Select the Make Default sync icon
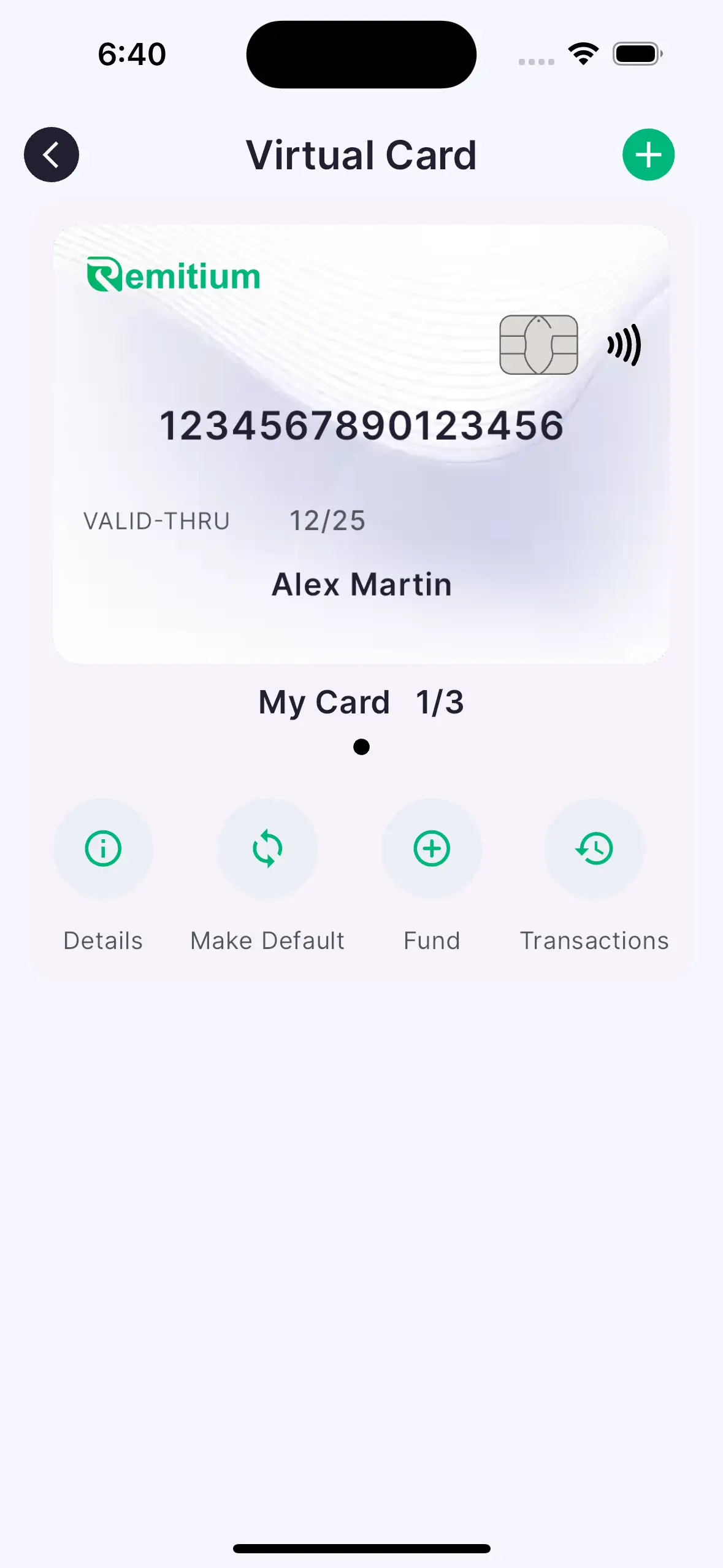This screenshot has height=1568, width=723. (267, 849)
